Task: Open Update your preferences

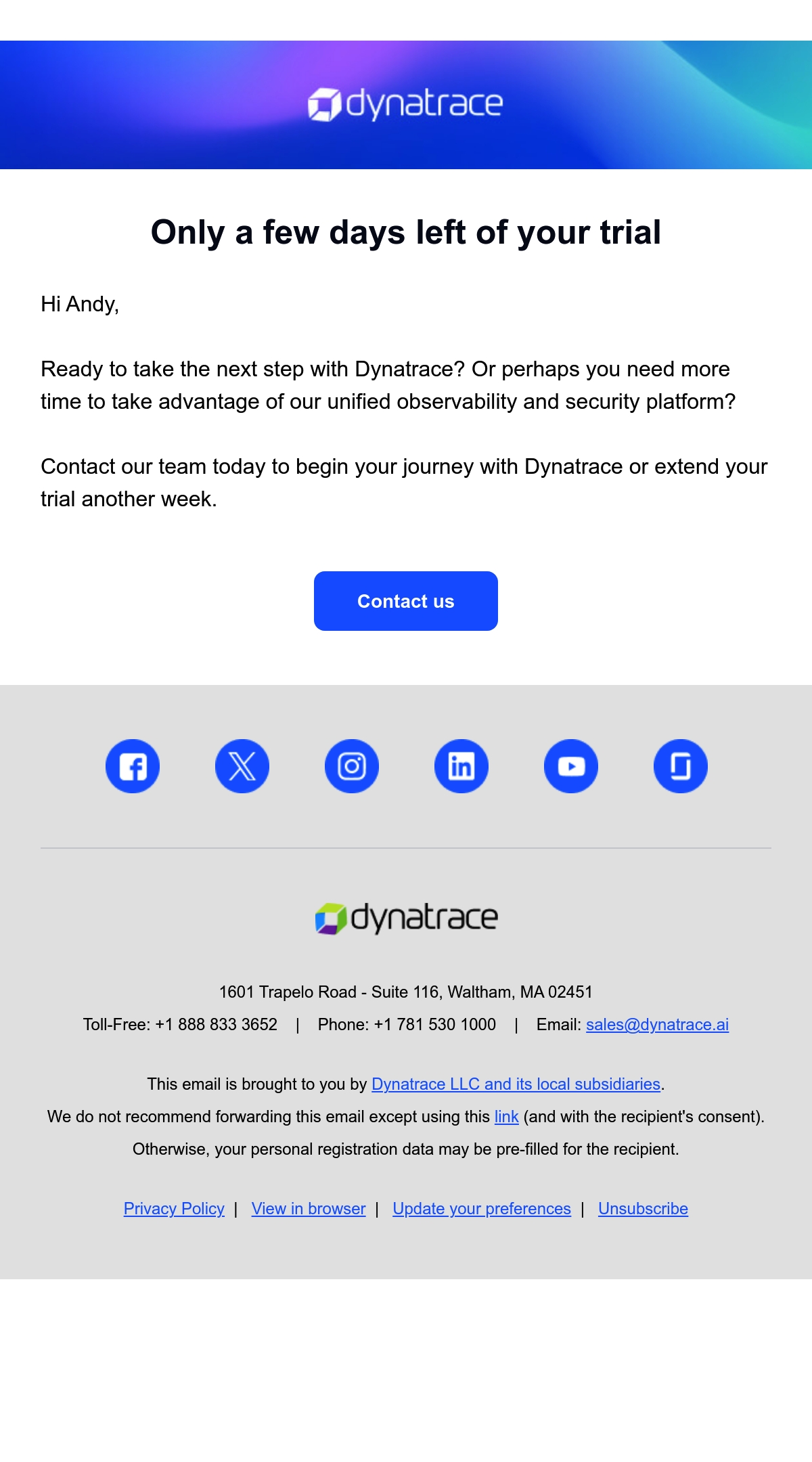Action: tap(482, 1209)
